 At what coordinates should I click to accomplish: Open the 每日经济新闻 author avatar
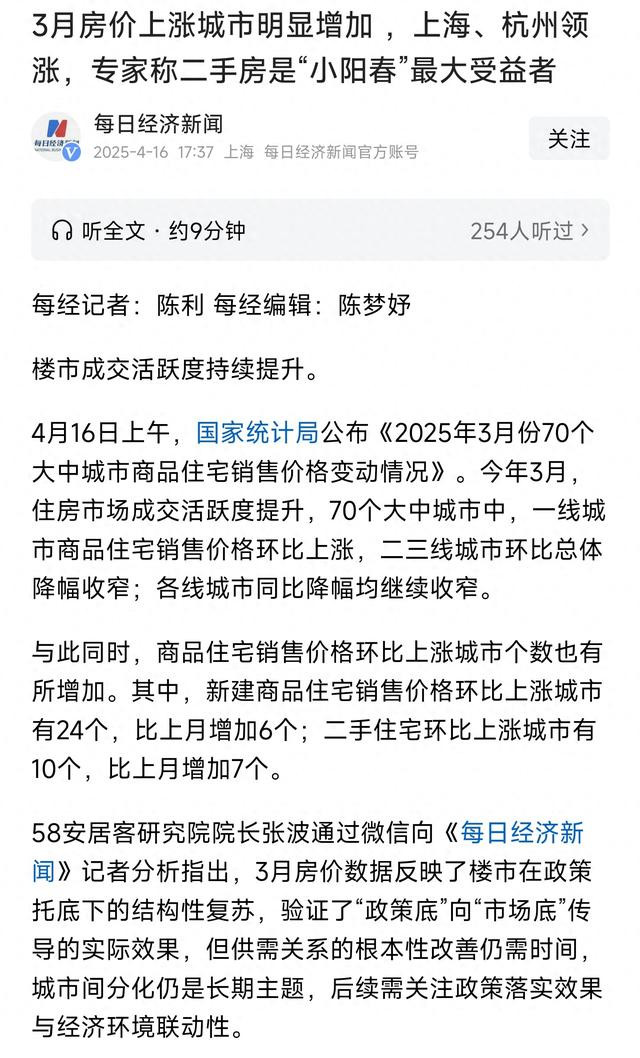tap(57, 138)
